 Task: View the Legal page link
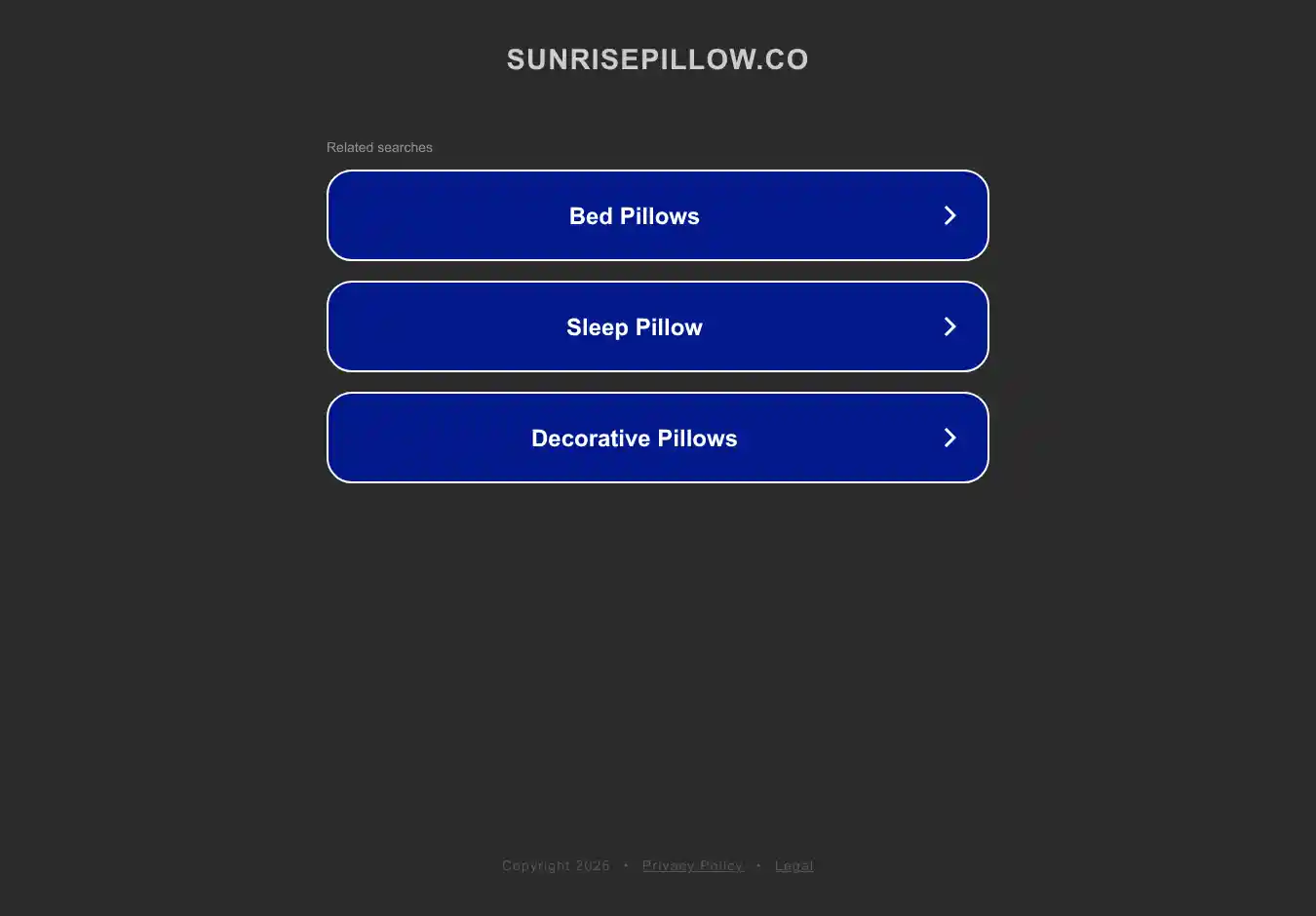pyautogui.click(x=793, y=865)
